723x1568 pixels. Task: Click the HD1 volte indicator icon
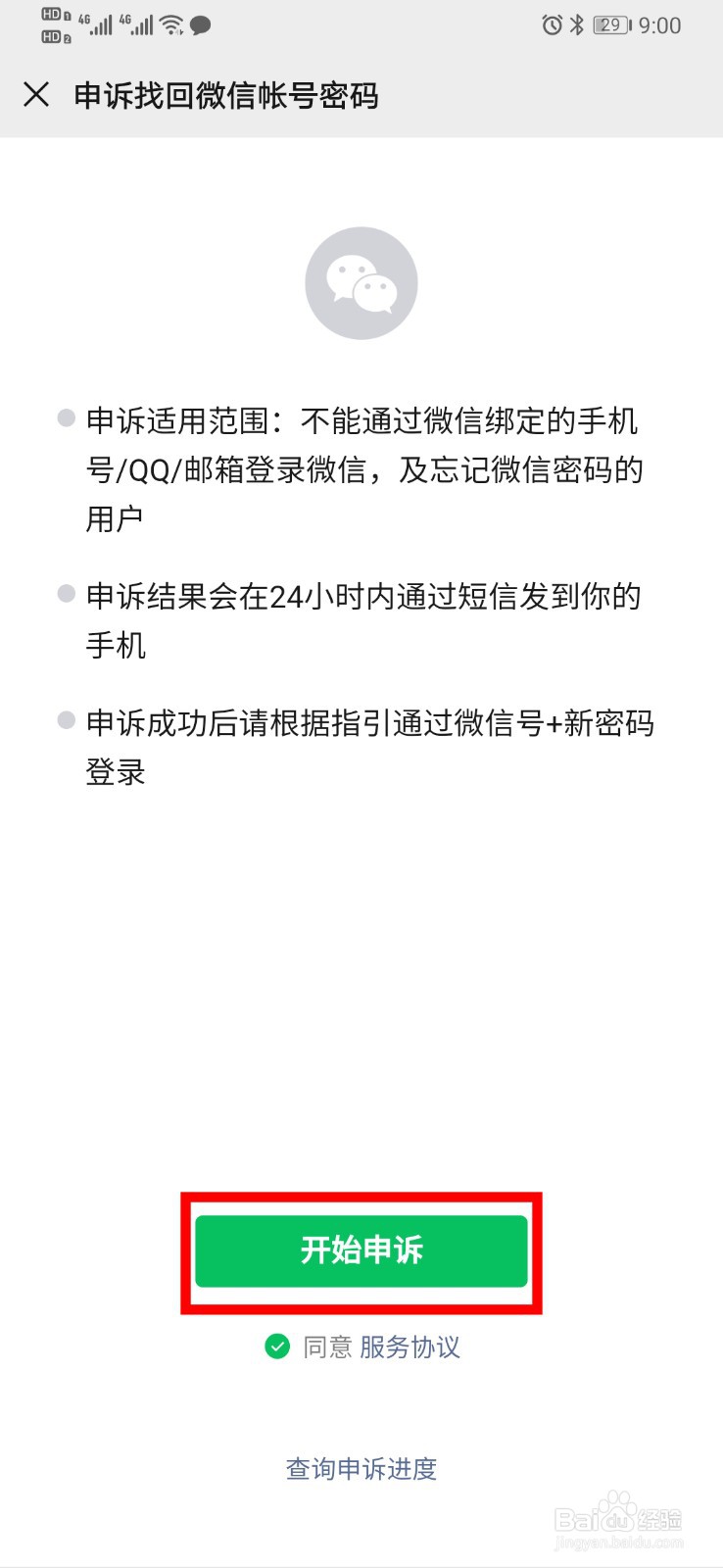51,14
